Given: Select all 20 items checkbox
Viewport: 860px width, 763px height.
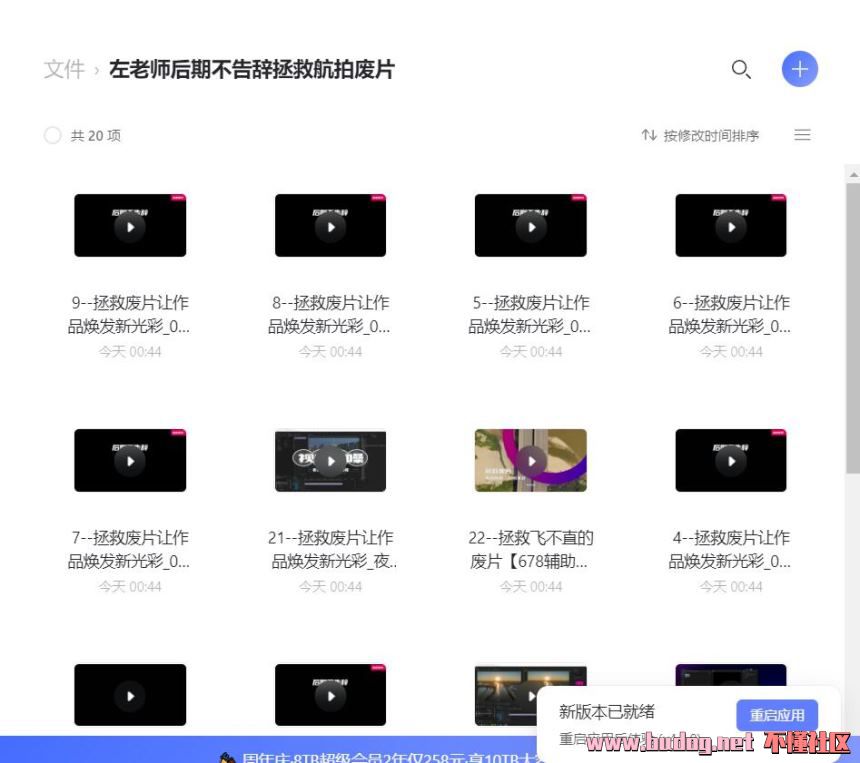Looking at the screenshot, I should 52,135.
